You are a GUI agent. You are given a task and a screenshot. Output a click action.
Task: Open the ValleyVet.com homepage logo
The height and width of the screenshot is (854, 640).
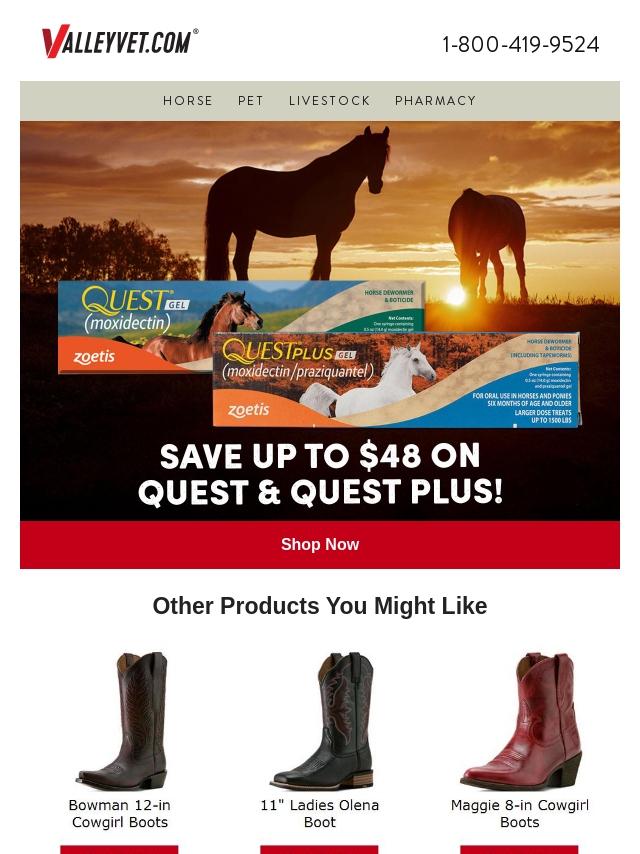(x=120, y=42)
